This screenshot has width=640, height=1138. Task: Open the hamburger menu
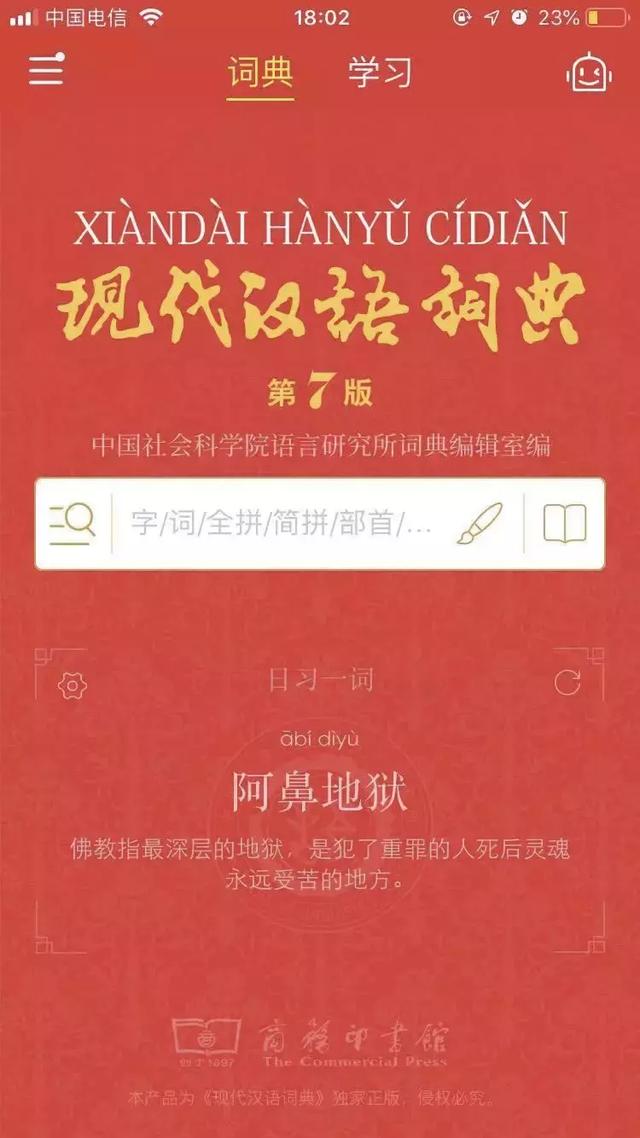pos(46,70)
